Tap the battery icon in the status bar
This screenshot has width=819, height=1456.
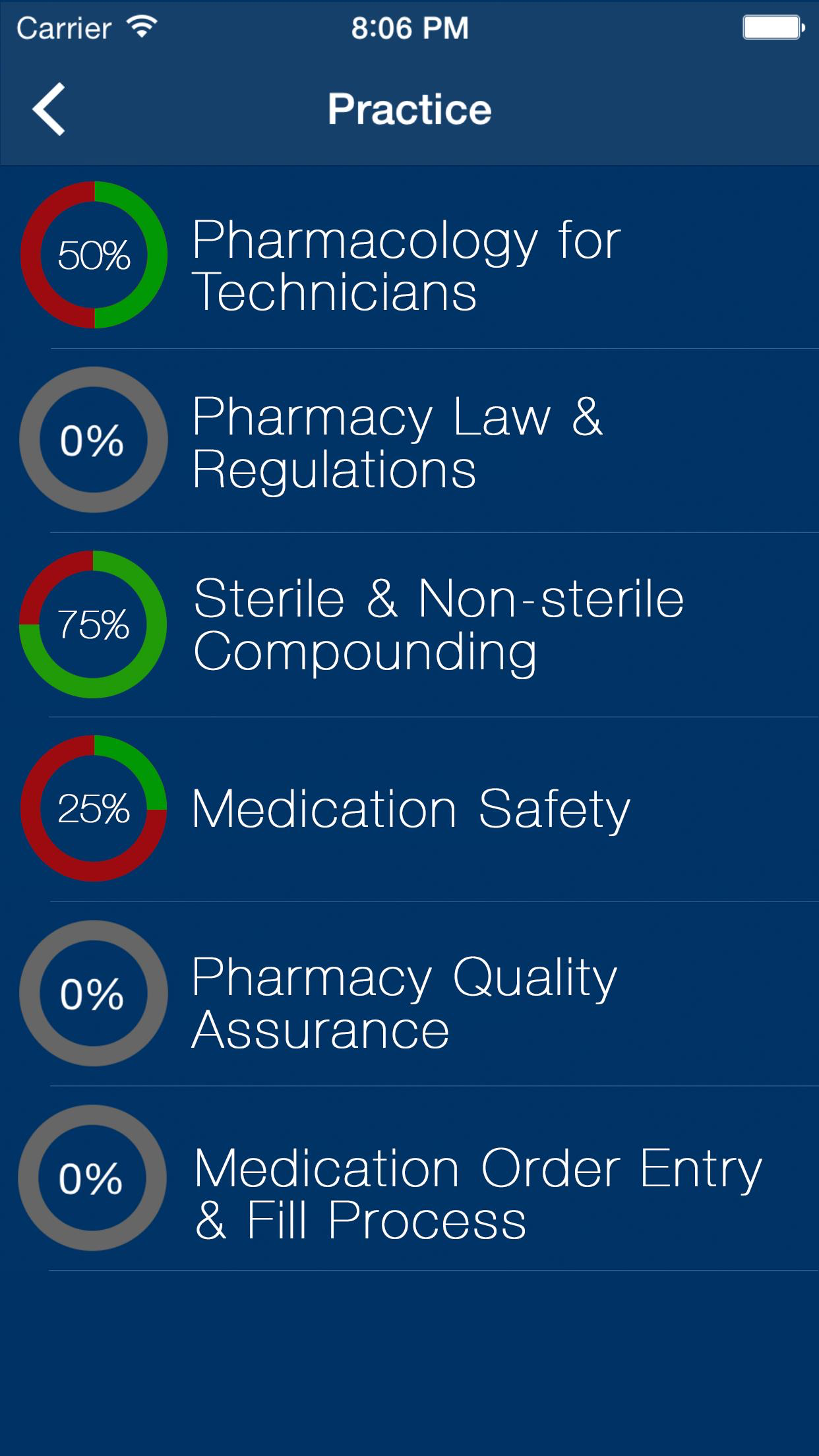tap(772, 25)
